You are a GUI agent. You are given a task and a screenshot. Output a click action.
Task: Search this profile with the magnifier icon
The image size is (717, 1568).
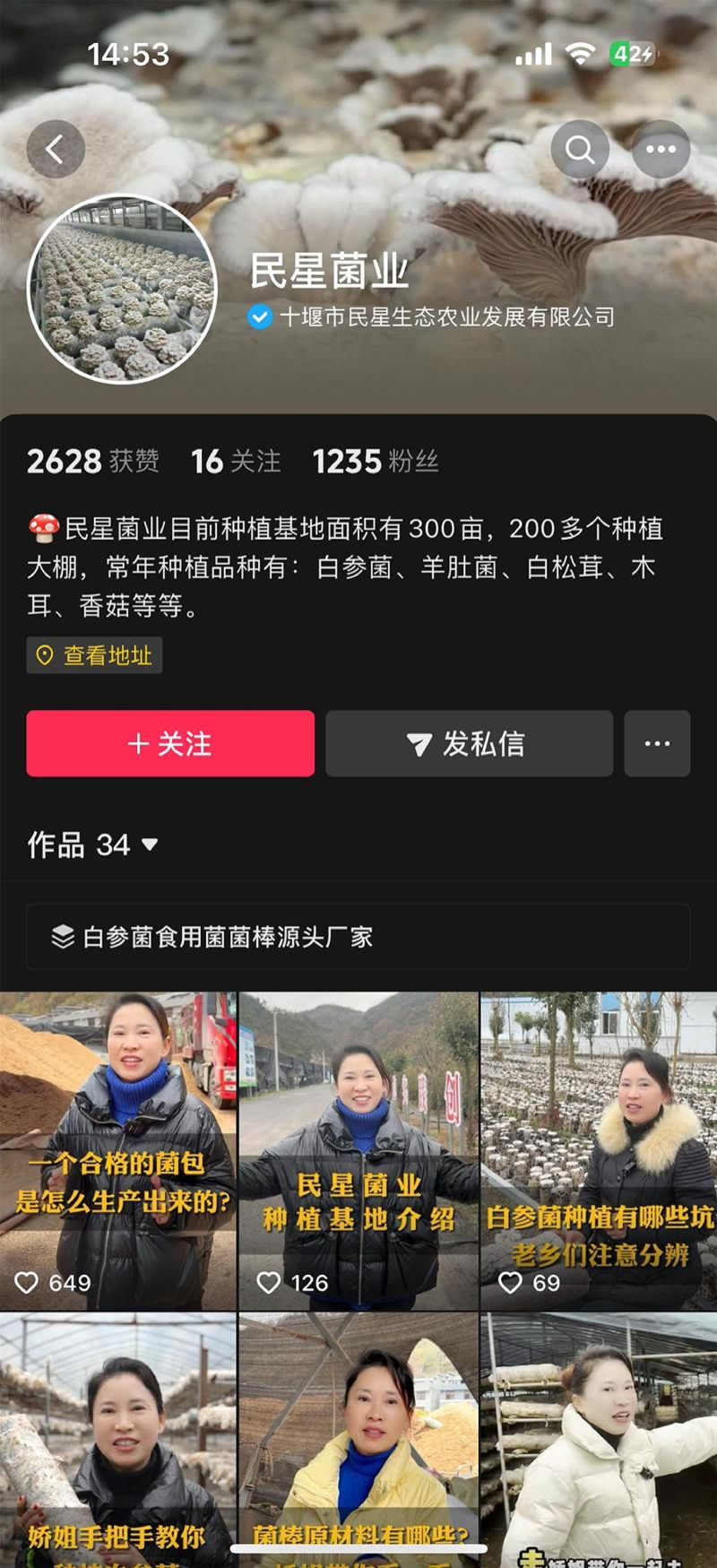[x=580, y=149]
